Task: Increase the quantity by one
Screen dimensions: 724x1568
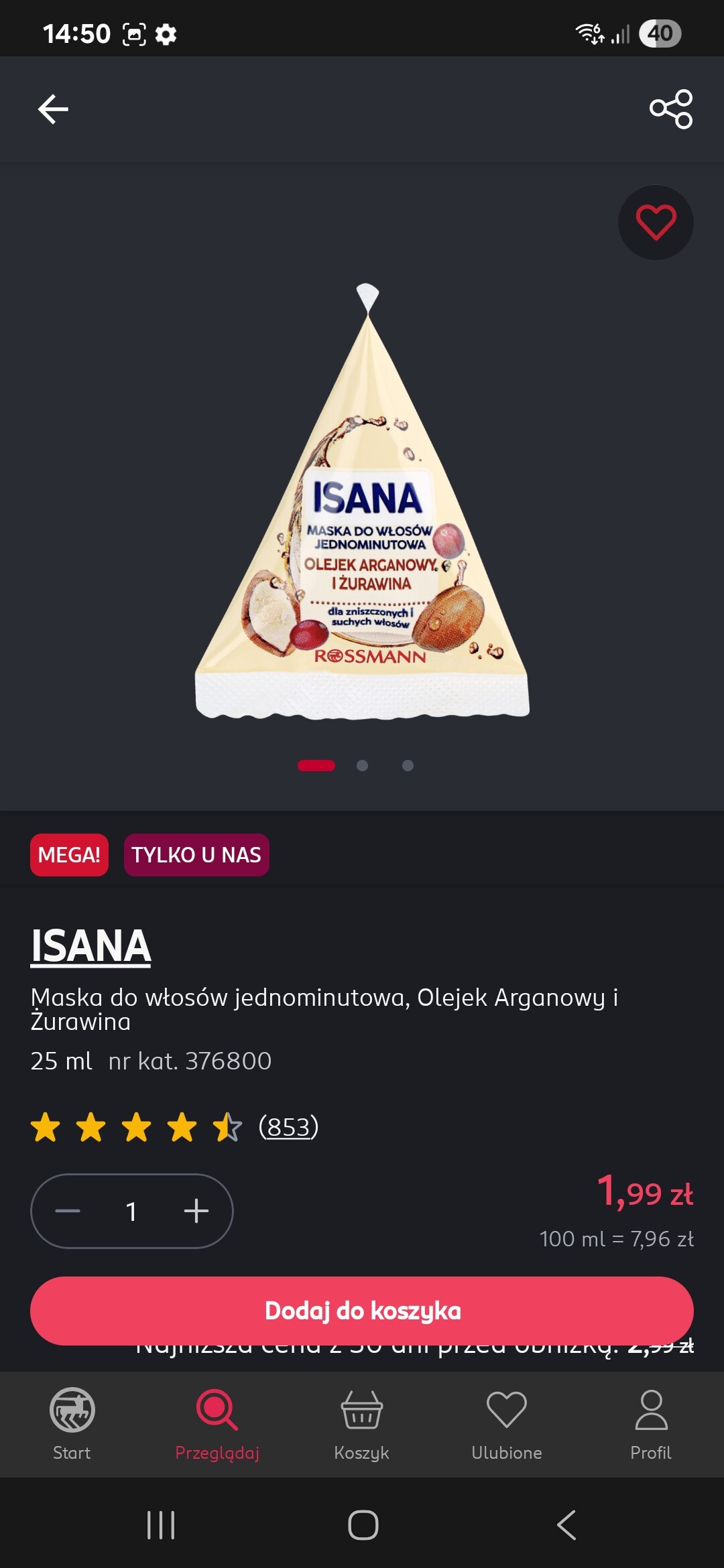Action: point(196,1211)
